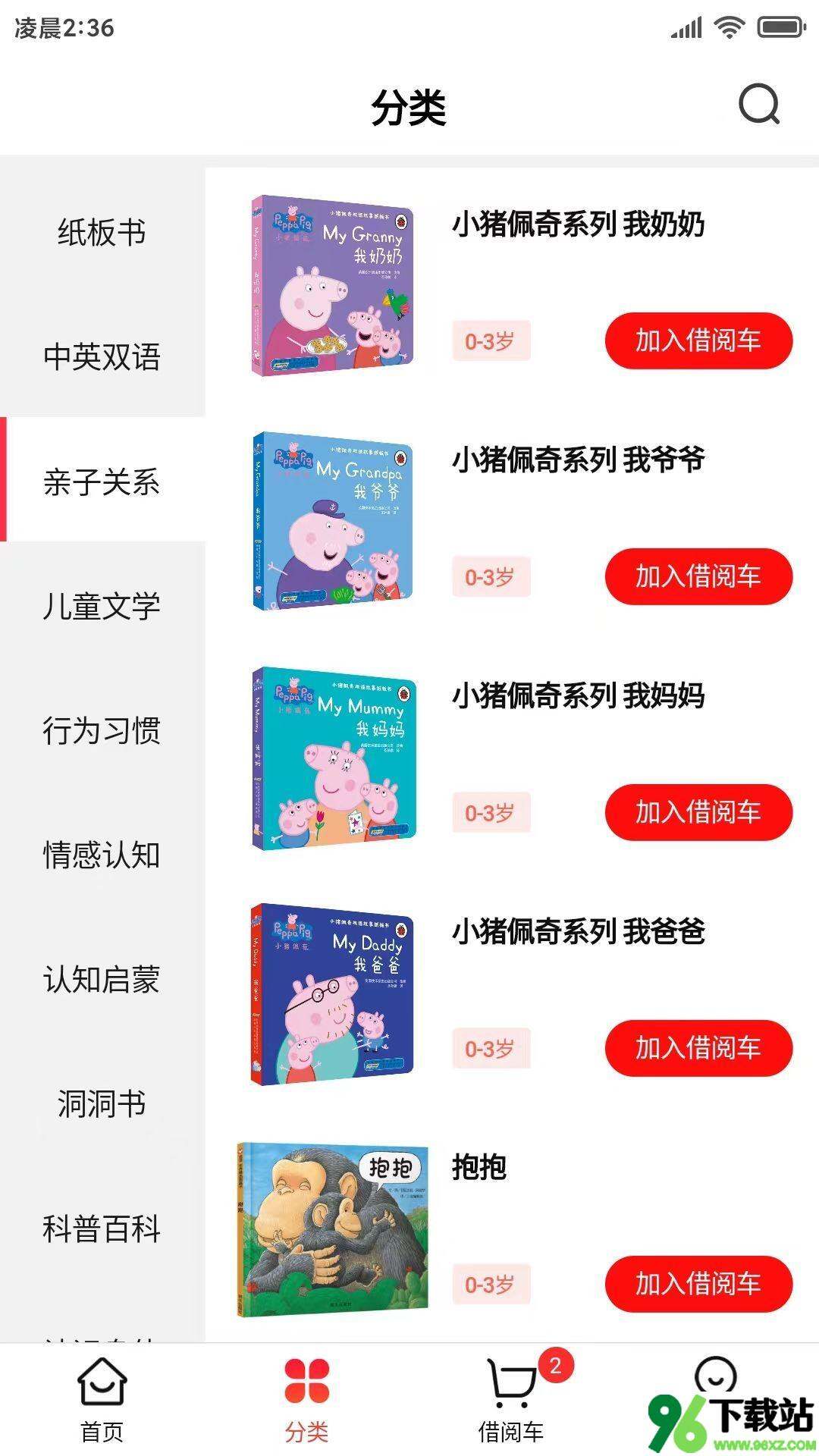View the 抱抱 book details
The height and width of the screenshot is (1456, 819).
point(479,1166)
